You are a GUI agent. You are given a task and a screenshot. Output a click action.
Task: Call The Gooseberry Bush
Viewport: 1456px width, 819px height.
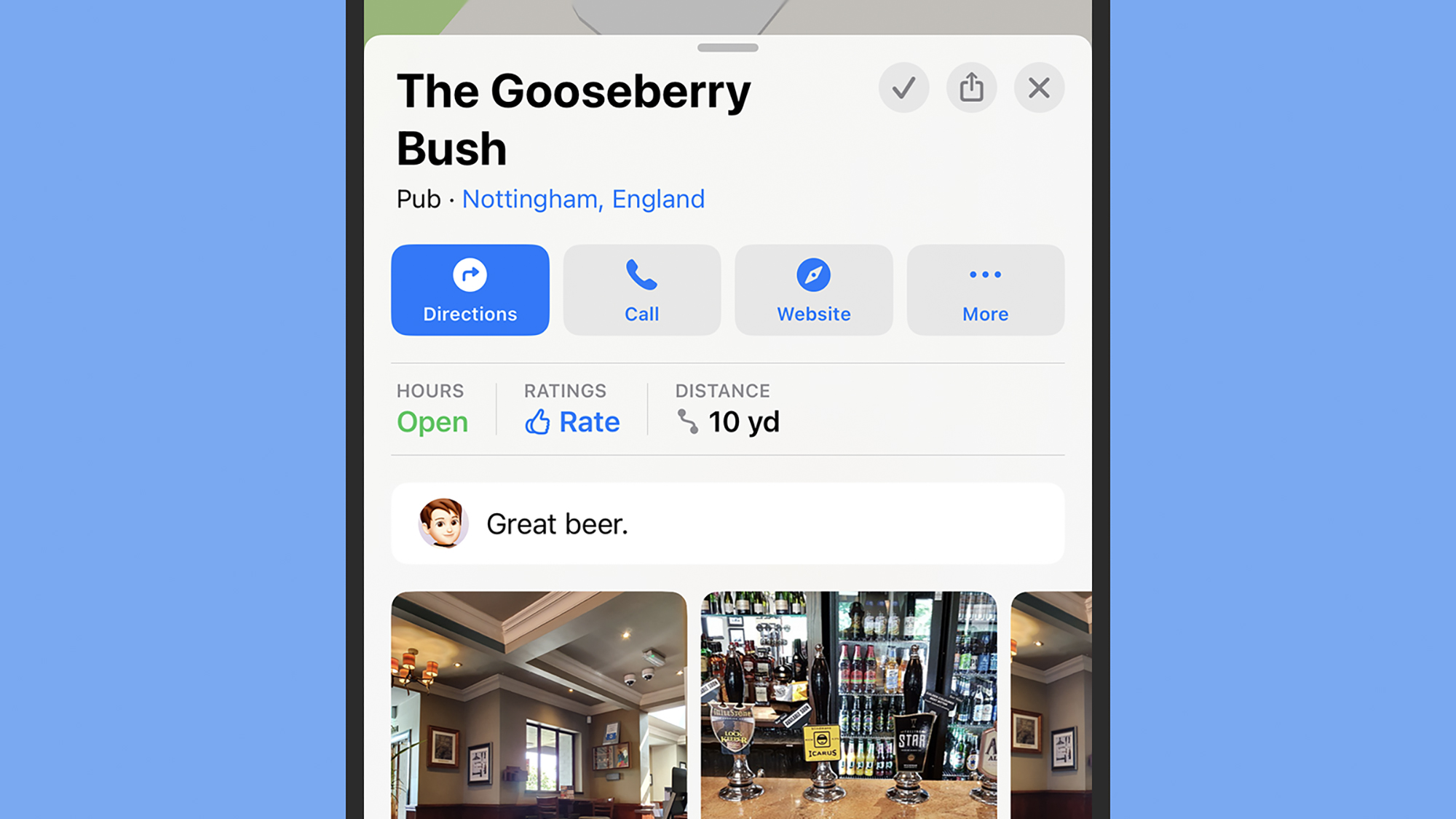[641, 290]
